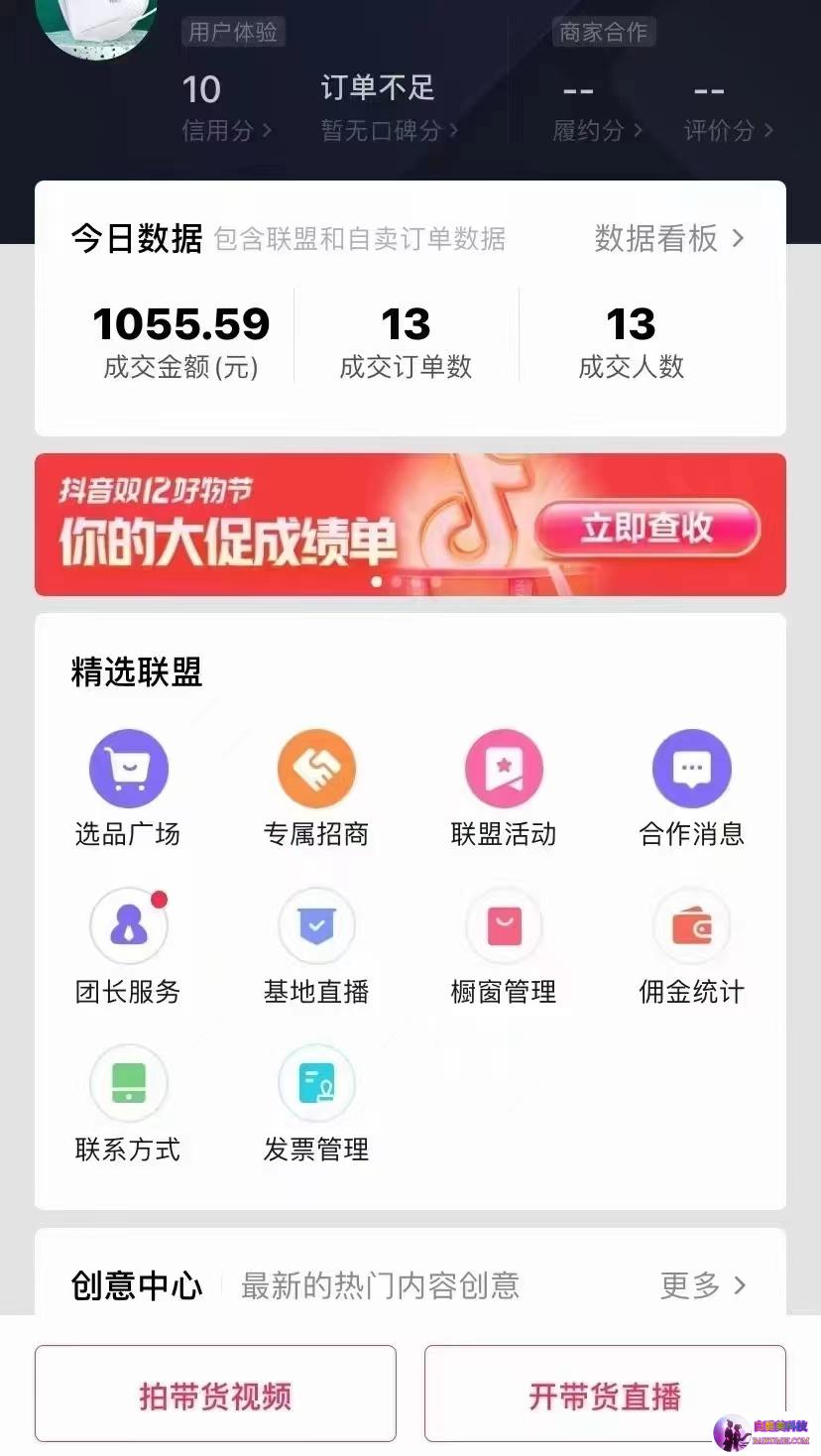The width and height of the screenshot is (821, 1456).
Task: Open 履约分 fulfillment score
Action: (x=597, y=130)
